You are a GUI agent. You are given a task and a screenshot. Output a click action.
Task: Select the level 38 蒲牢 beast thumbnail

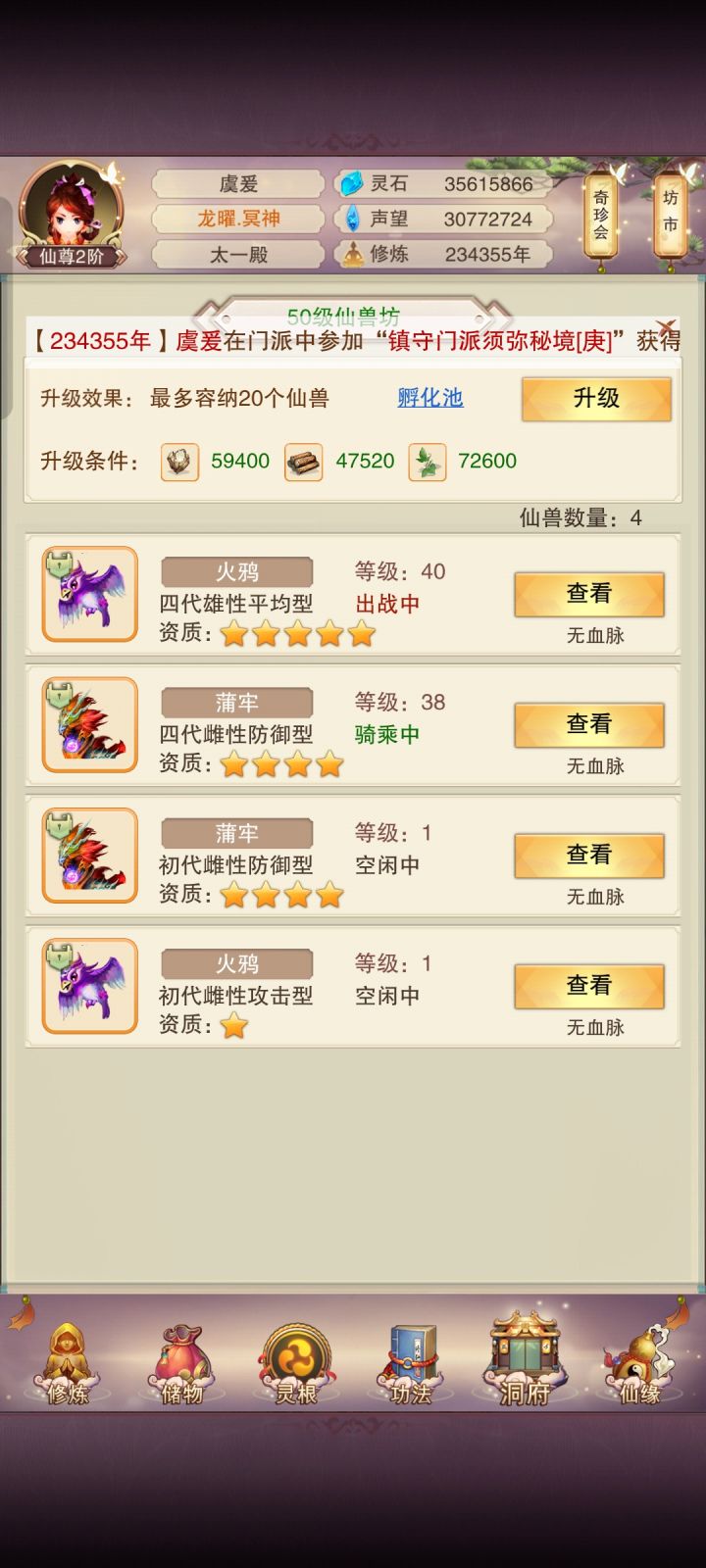point(88,725)
